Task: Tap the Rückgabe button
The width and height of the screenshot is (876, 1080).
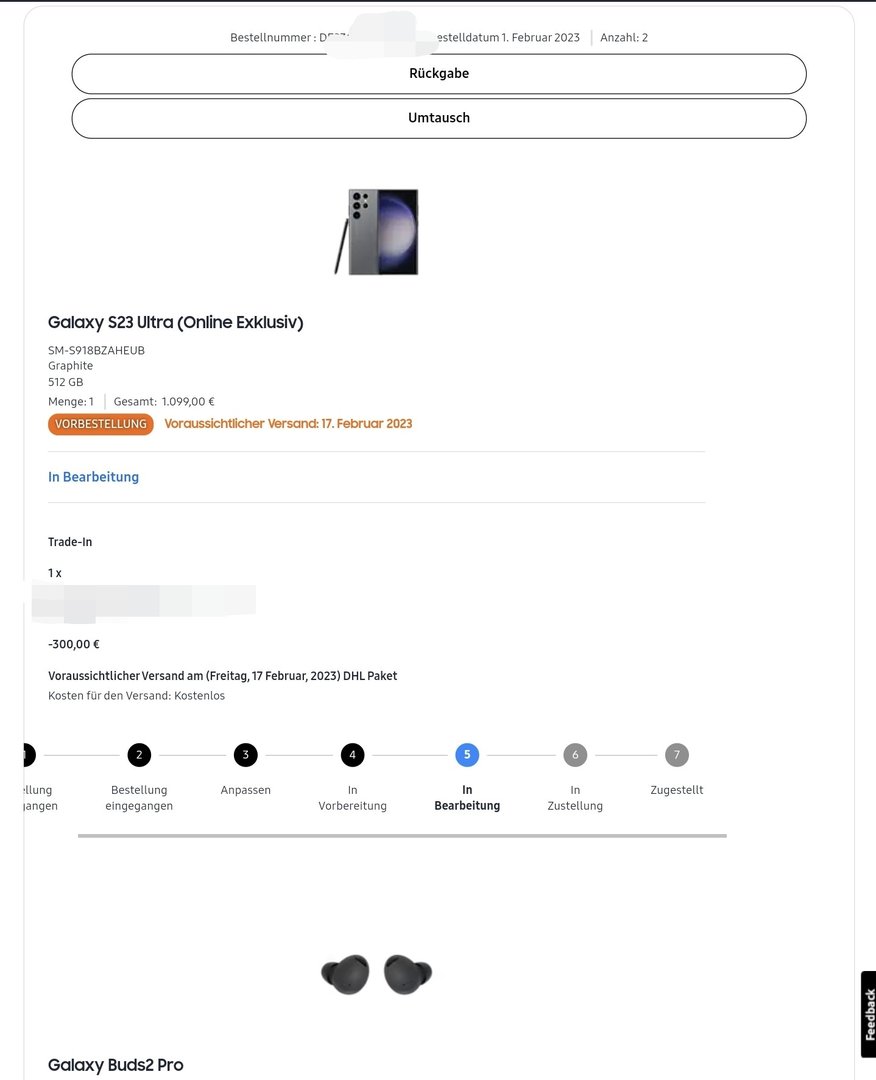Action: coord(438,74)
